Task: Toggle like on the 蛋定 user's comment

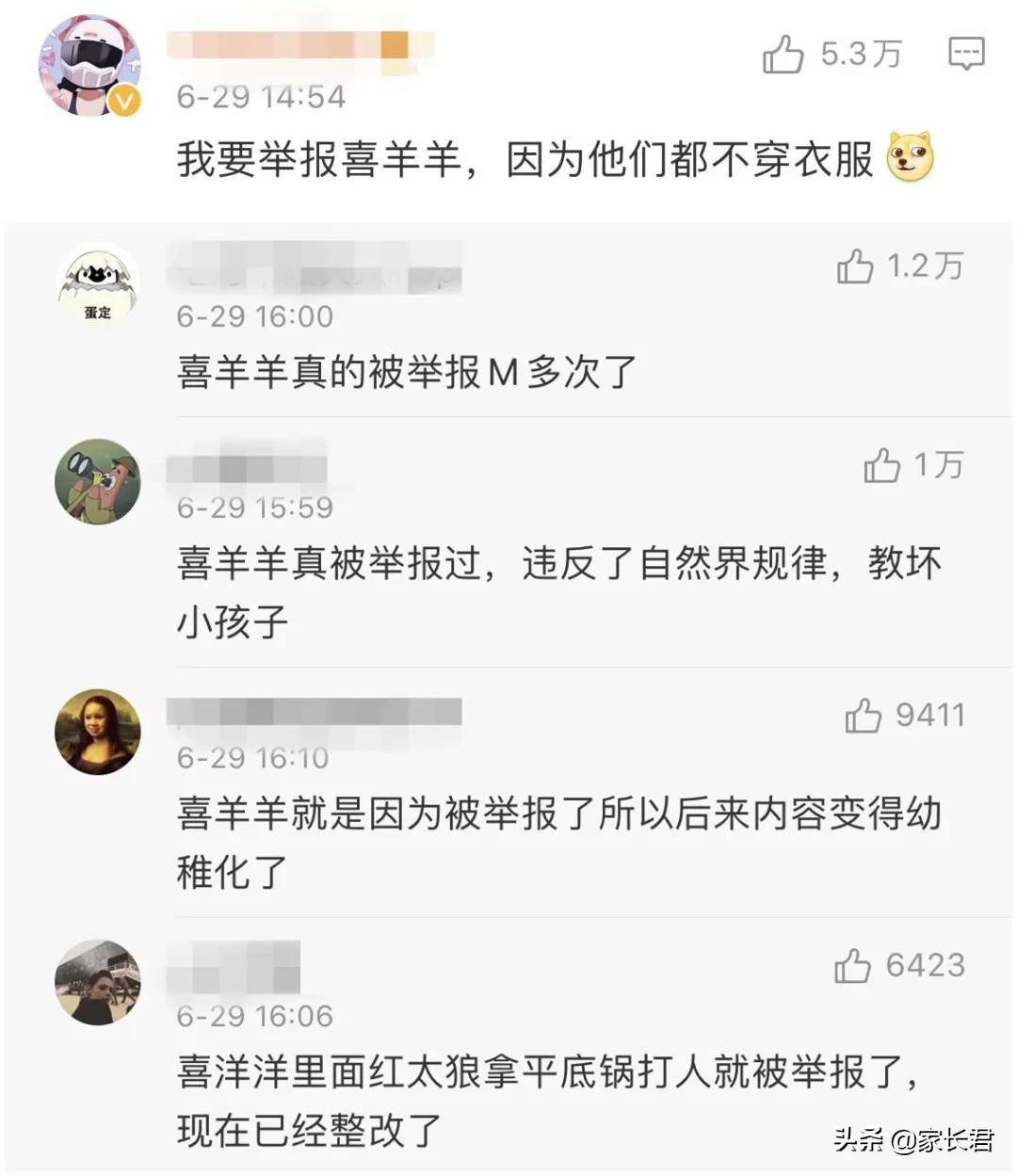Action: (x=853, y=270)
